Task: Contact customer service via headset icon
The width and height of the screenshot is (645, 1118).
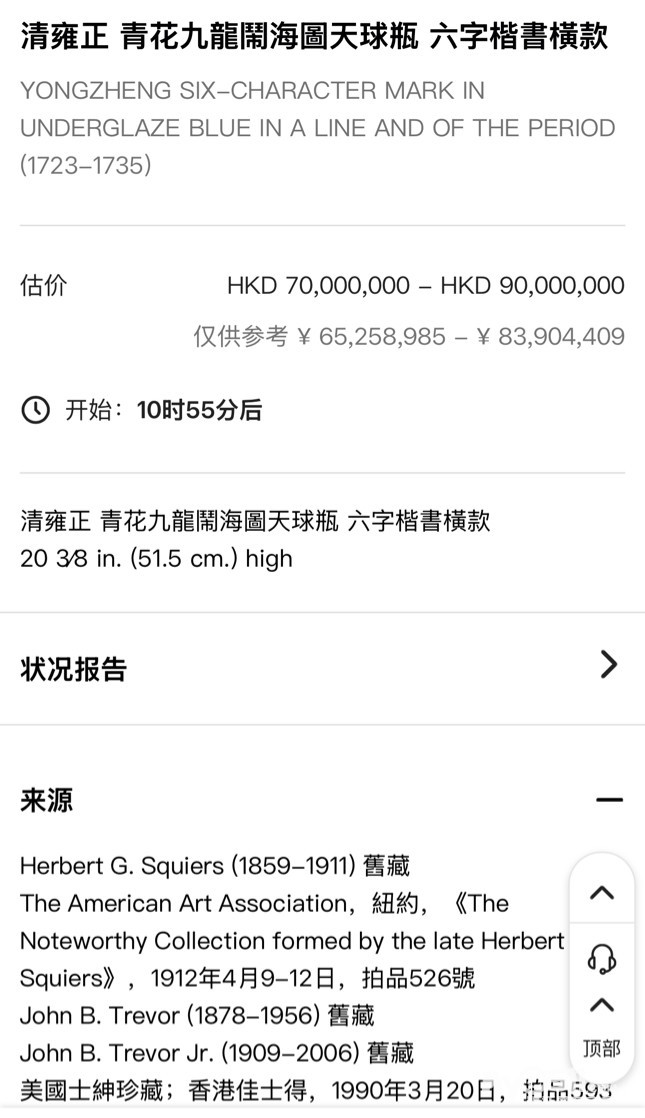Action: [602, 959]
